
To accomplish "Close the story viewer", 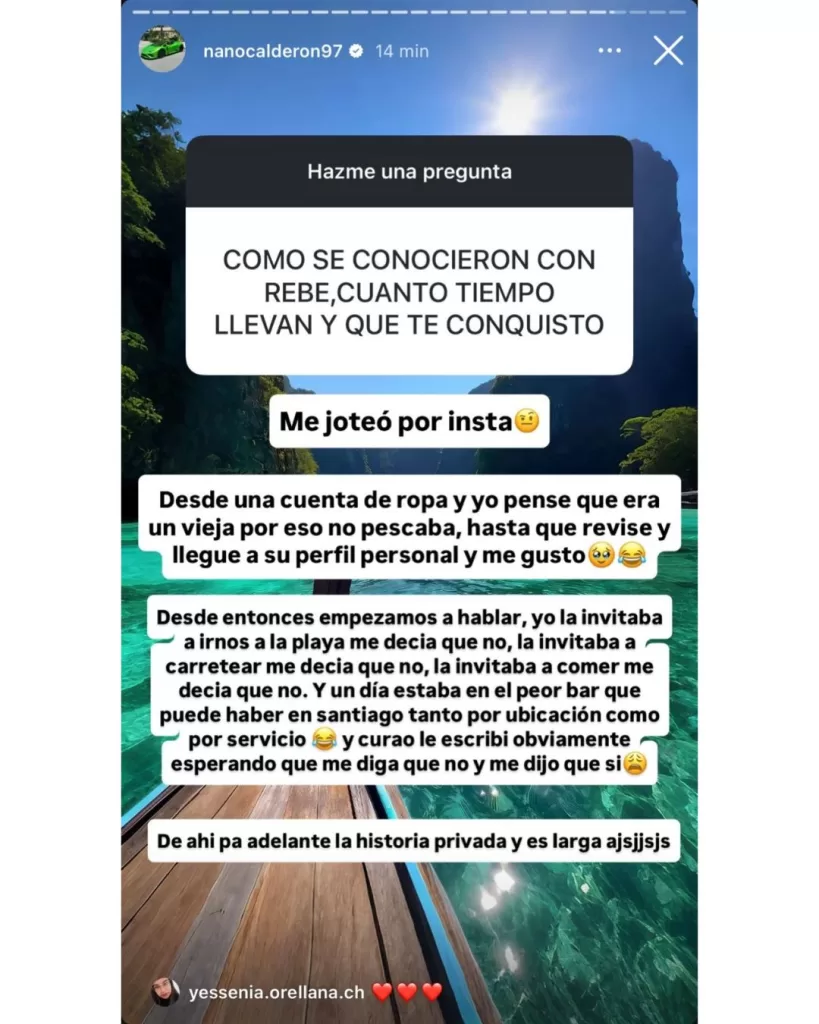I will click(668, 50).
